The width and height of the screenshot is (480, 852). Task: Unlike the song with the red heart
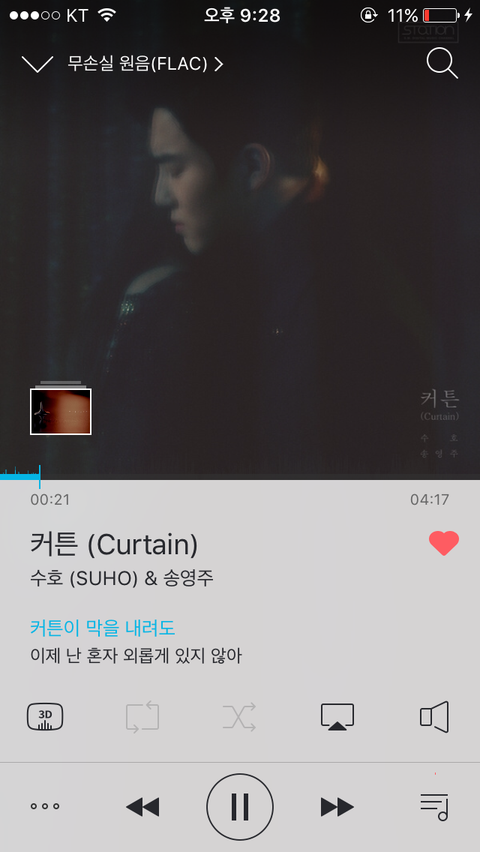point(444,543)
